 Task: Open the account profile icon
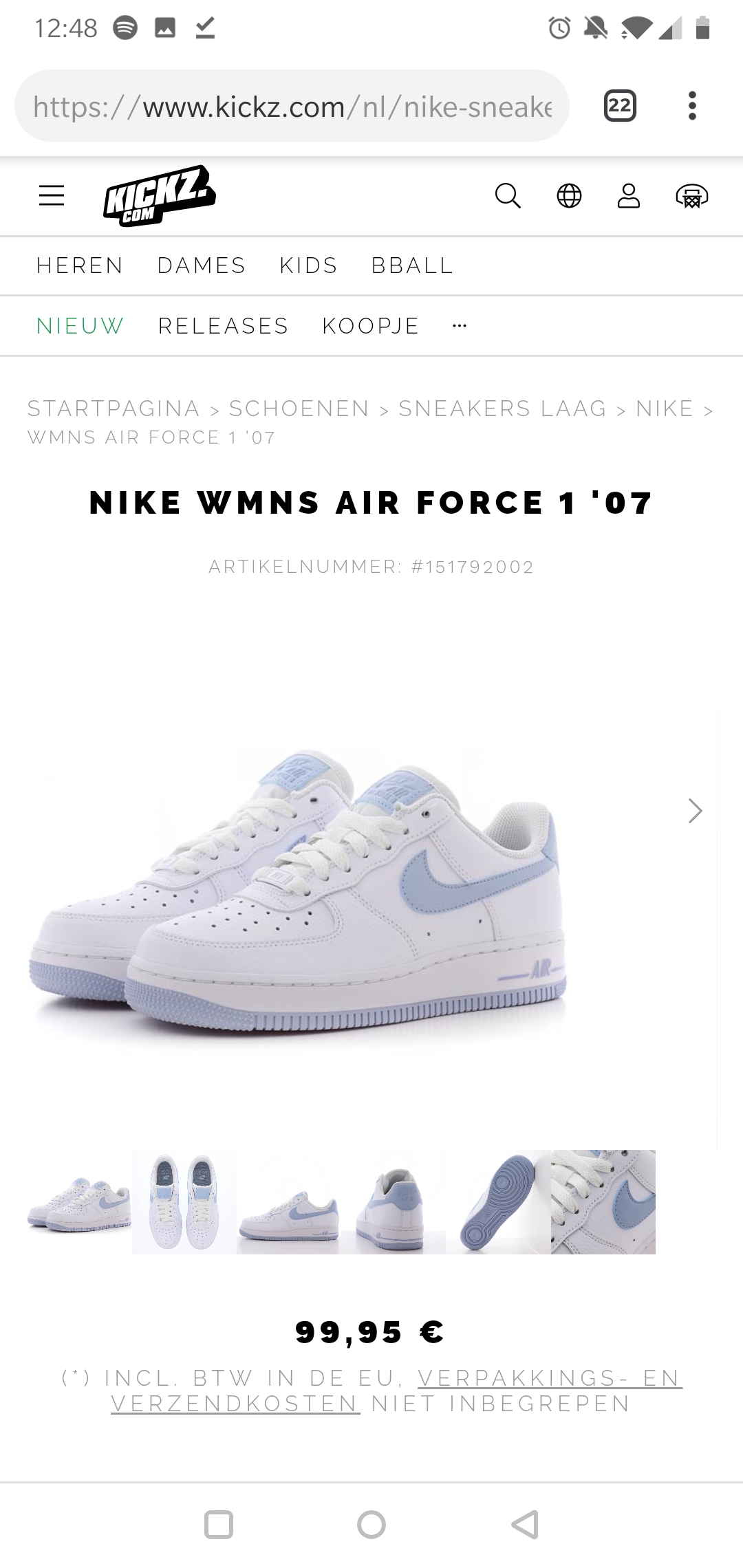[x=629, y=196]
